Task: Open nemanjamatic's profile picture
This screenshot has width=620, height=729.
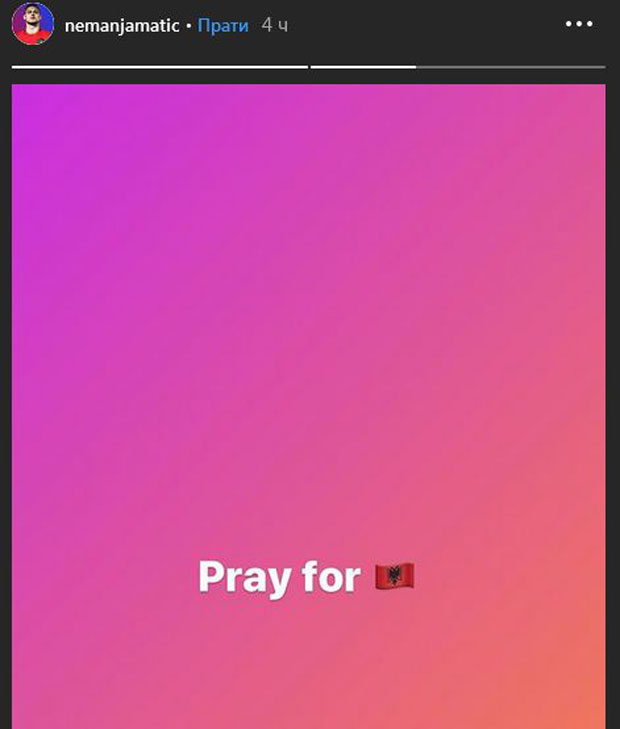Action: 33,25
